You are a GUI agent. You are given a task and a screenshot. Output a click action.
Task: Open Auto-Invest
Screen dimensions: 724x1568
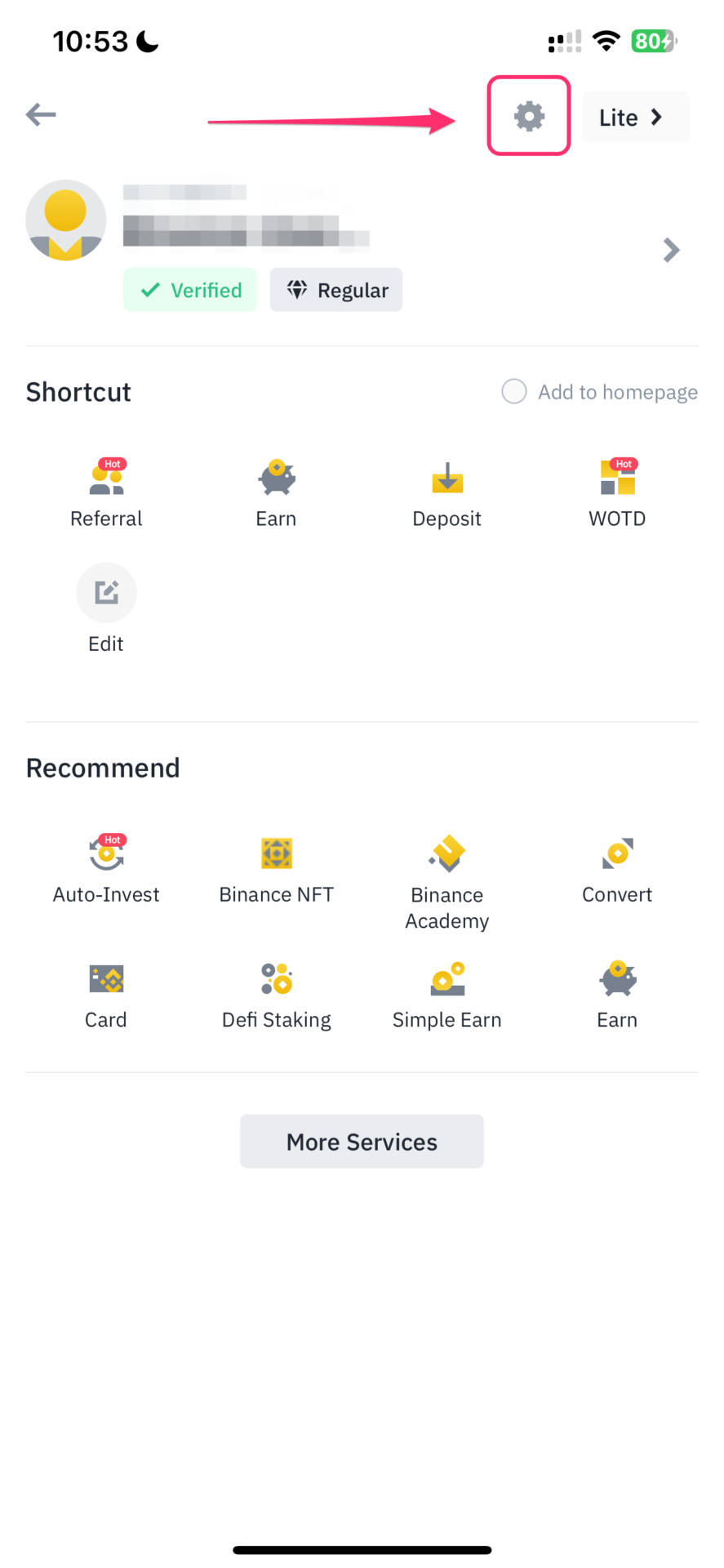click(x=106, y=869)
